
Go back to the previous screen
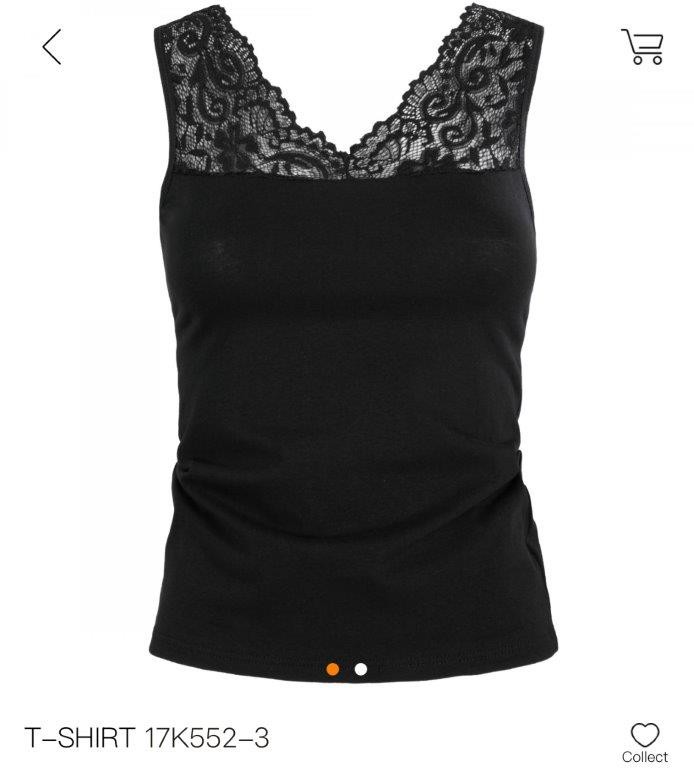coord(52,46)
